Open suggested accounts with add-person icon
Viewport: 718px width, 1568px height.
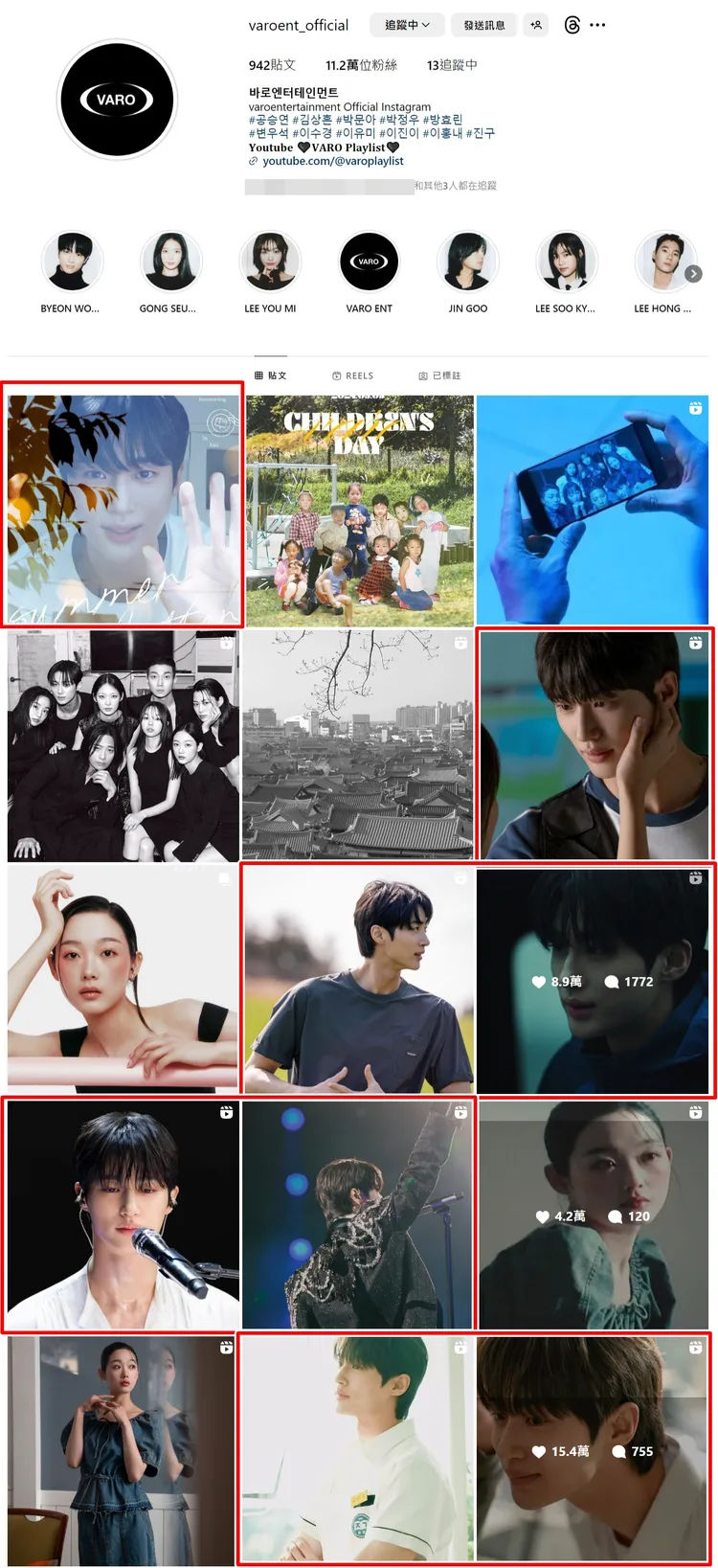pyautogui.click(x=536, y=25)
